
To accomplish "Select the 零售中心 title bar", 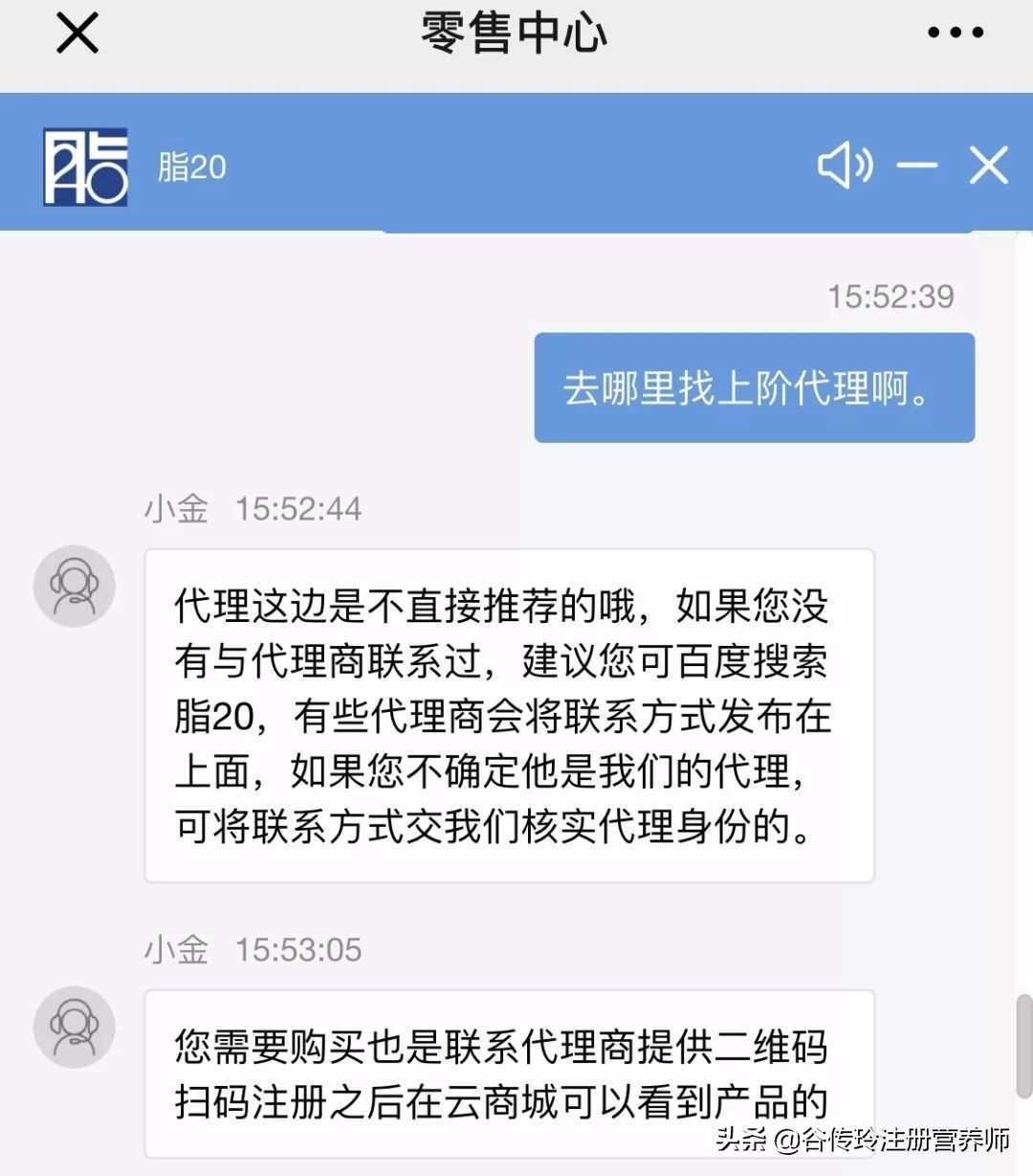I will click(x=516, y=33).
